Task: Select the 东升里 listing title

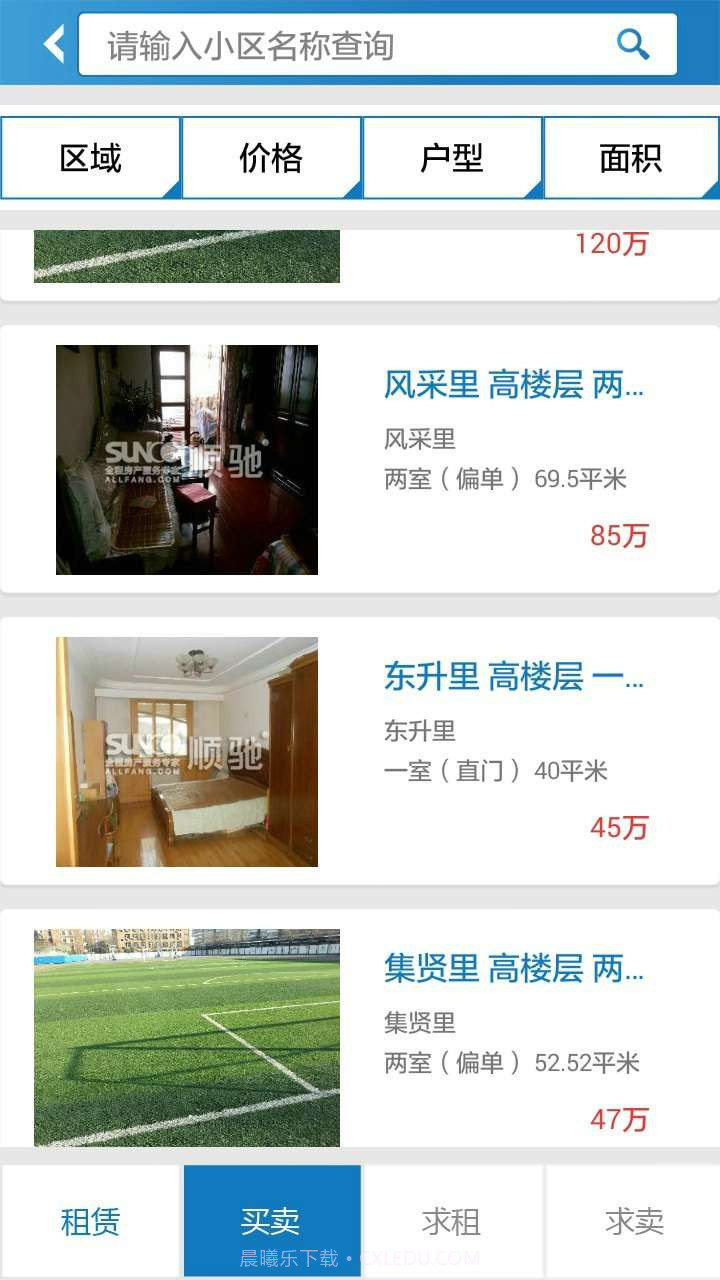Action: pos(515,679)
